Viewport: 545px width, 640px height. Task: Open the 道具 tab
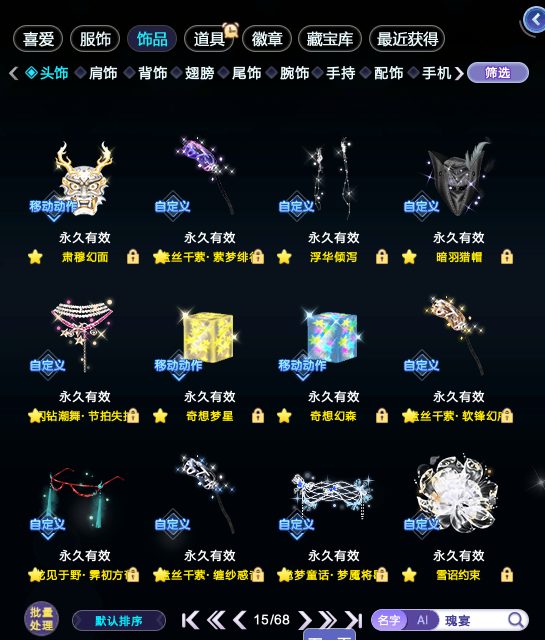[209, 39]
